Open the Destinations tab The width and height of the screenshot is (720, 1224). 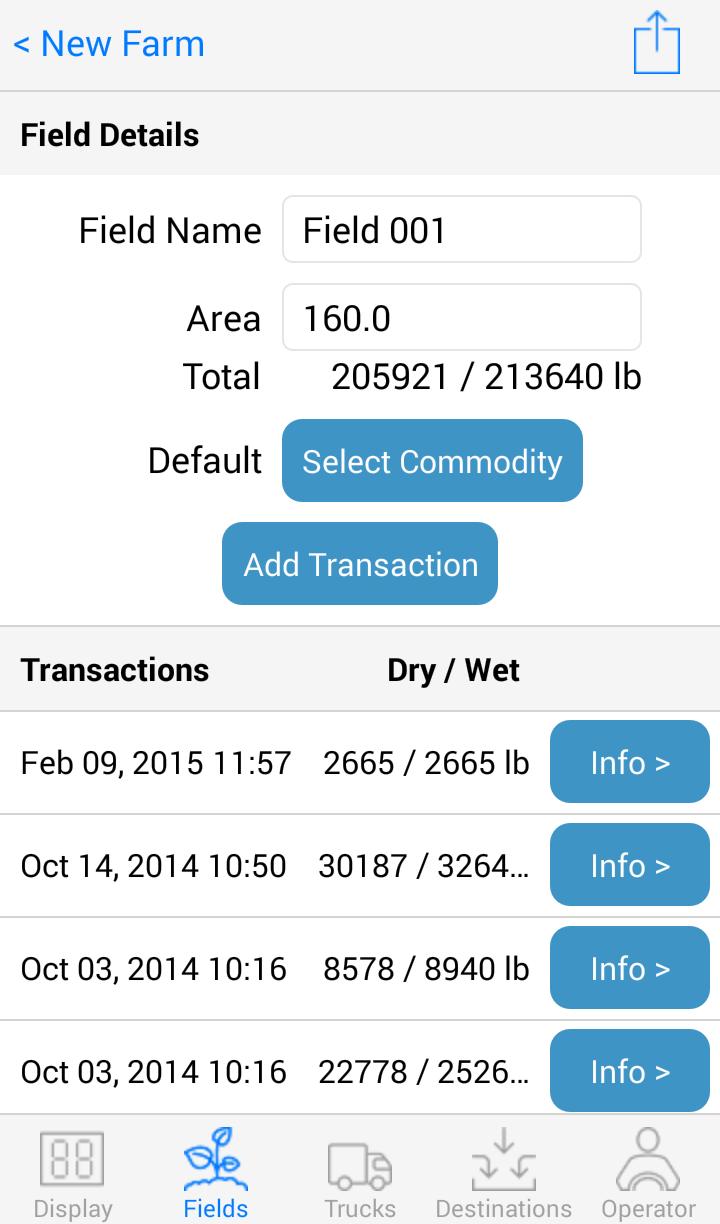(x=504, y=1172)
